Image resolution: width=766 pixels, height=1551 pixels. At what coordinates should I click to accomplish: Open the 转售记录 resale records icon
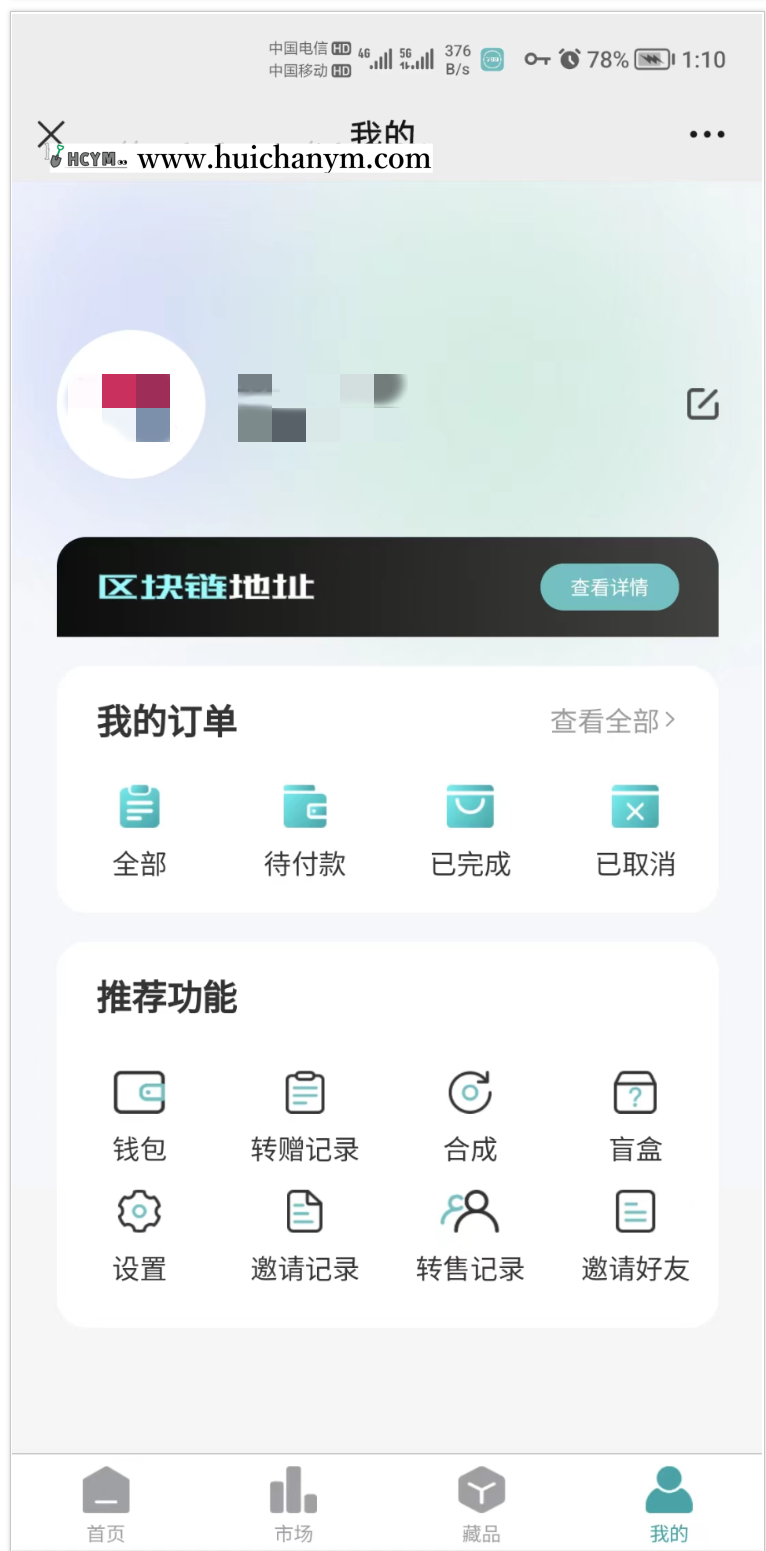pyautogui.click(x=470, y=1210)
